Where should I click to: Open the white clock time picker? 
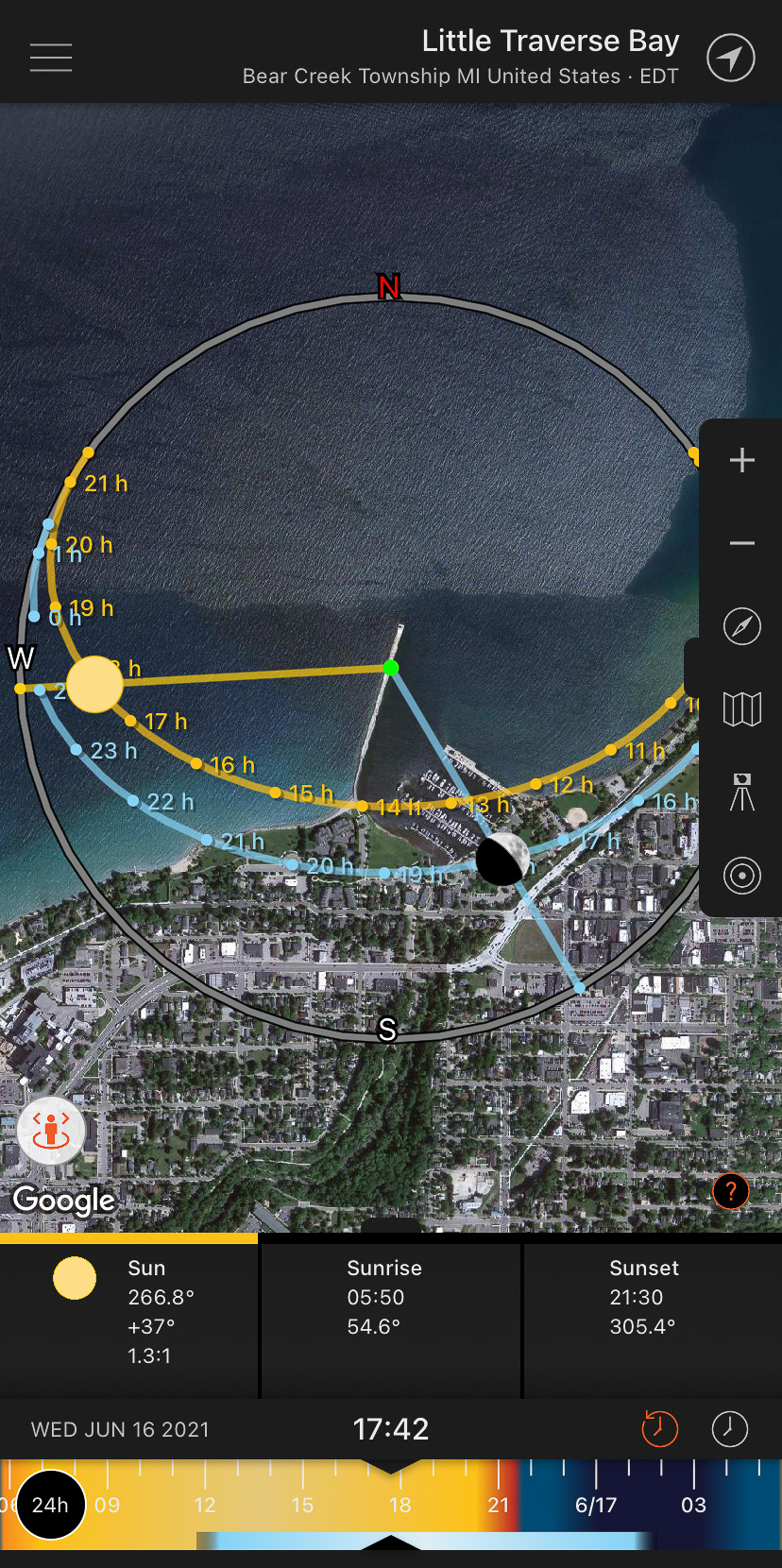(729, 1429)
